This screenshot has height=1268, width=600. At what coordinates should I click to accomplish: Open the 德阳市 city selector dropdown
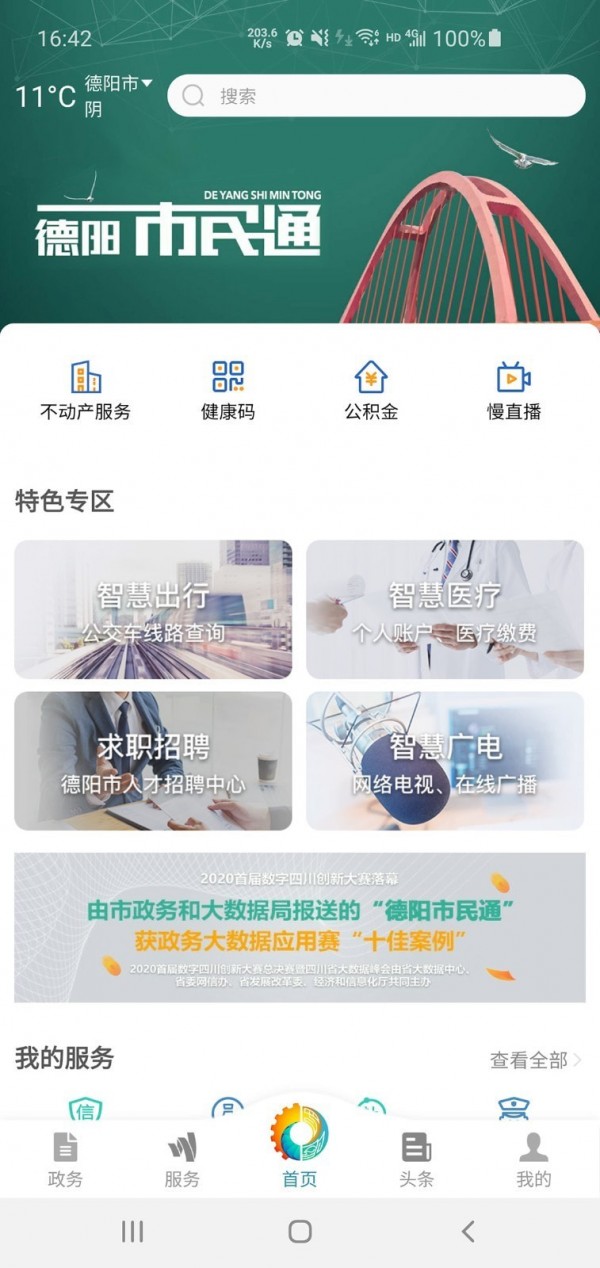[x=118, y=84]
